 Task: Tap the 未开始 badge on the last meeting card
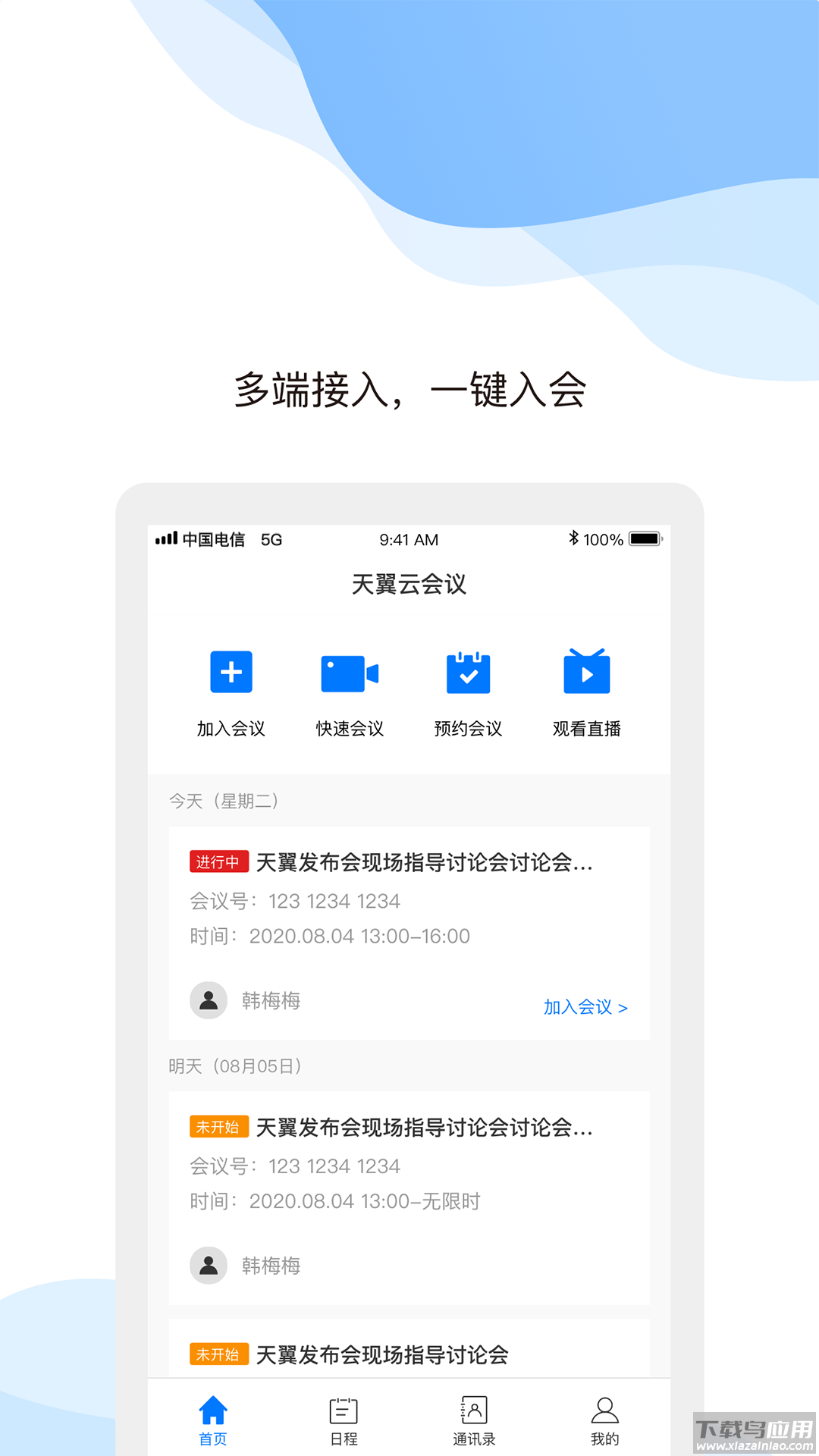(218, 1354)
